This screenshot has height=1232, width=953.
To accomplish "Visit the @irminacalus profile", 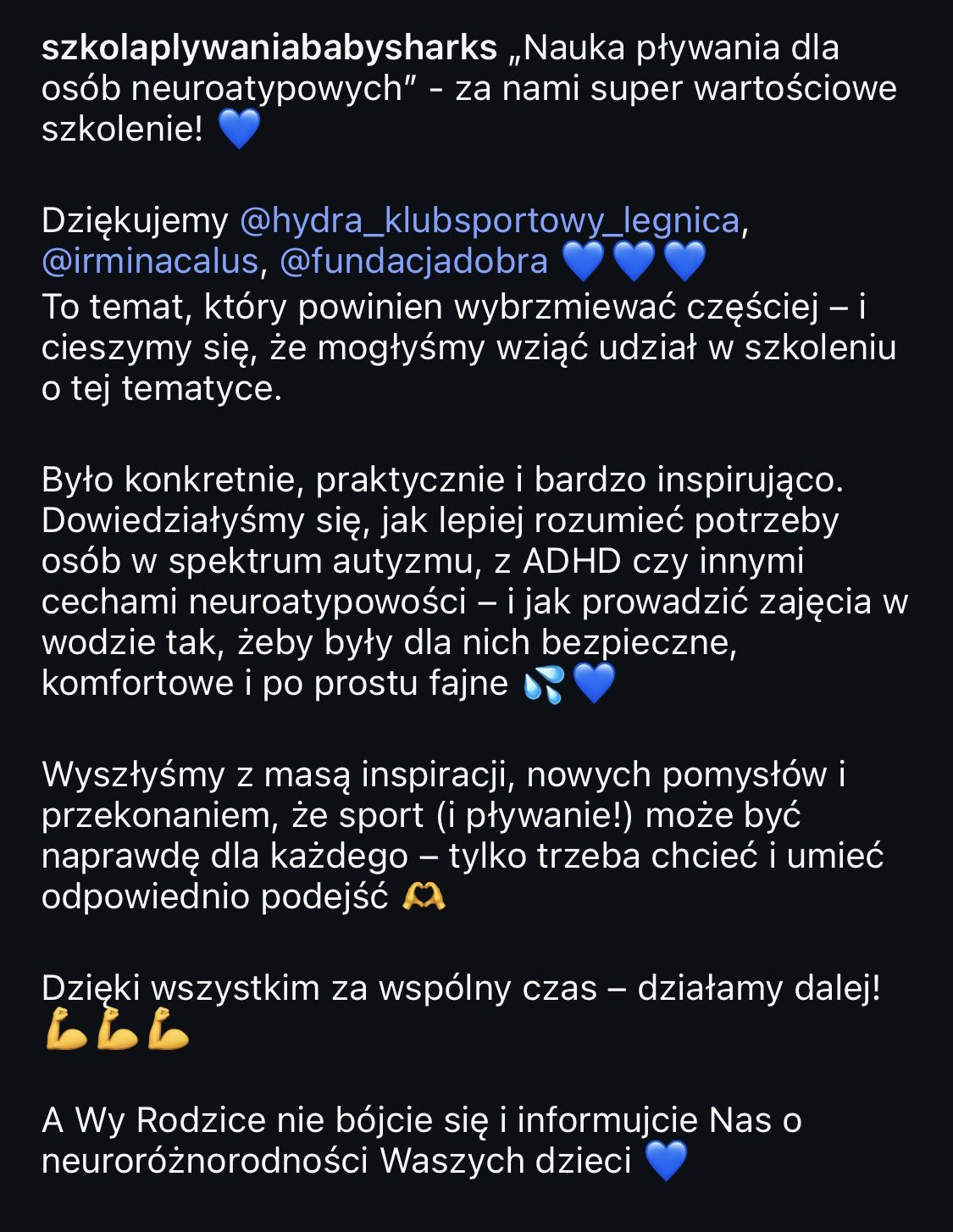I will coord(150,262).
